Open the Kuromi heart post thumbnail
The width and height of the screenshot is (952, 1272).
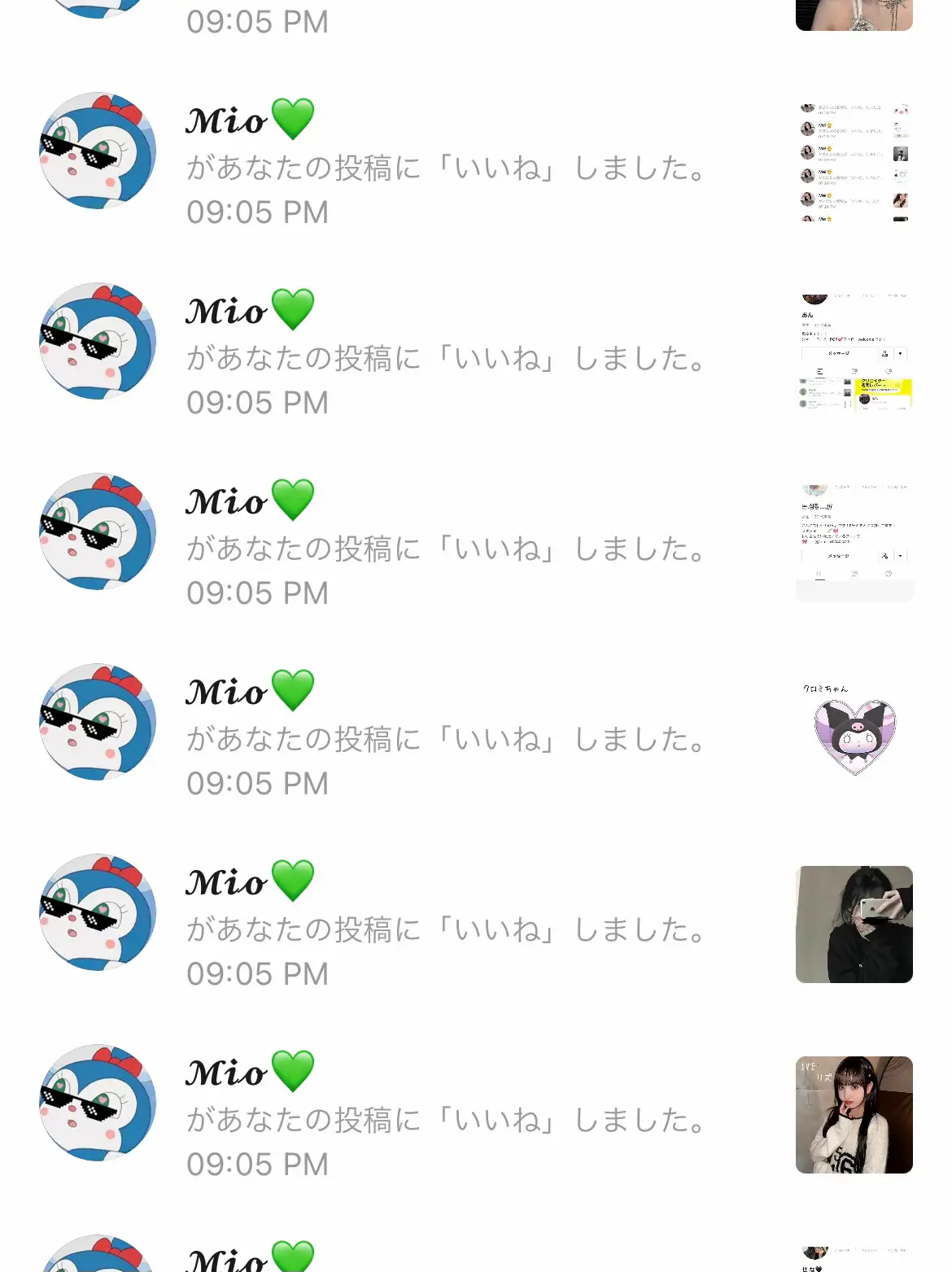[x=854, y=734]
